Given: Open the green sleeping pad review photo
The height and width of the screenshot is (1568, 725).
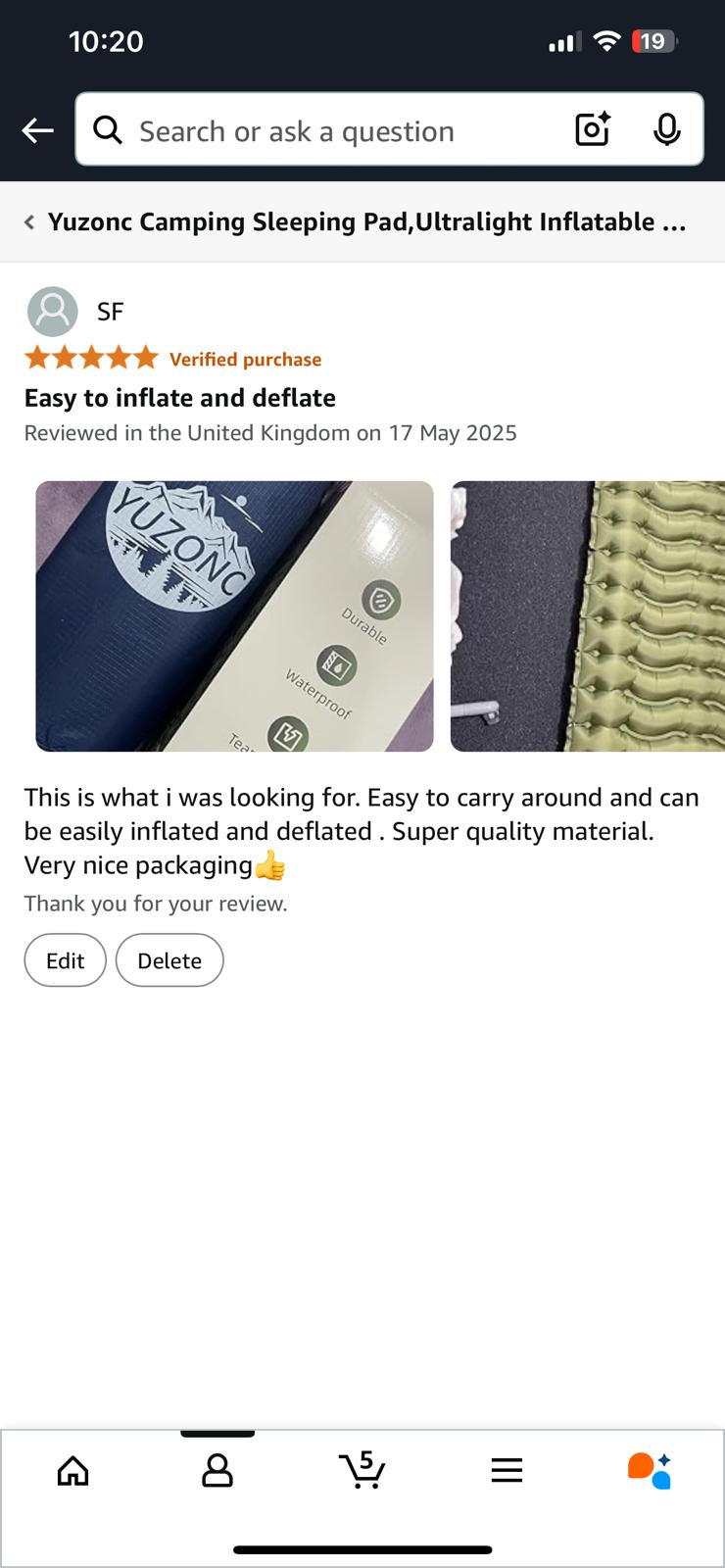Looking at the screenshot, I should click(x=588, y=616).
